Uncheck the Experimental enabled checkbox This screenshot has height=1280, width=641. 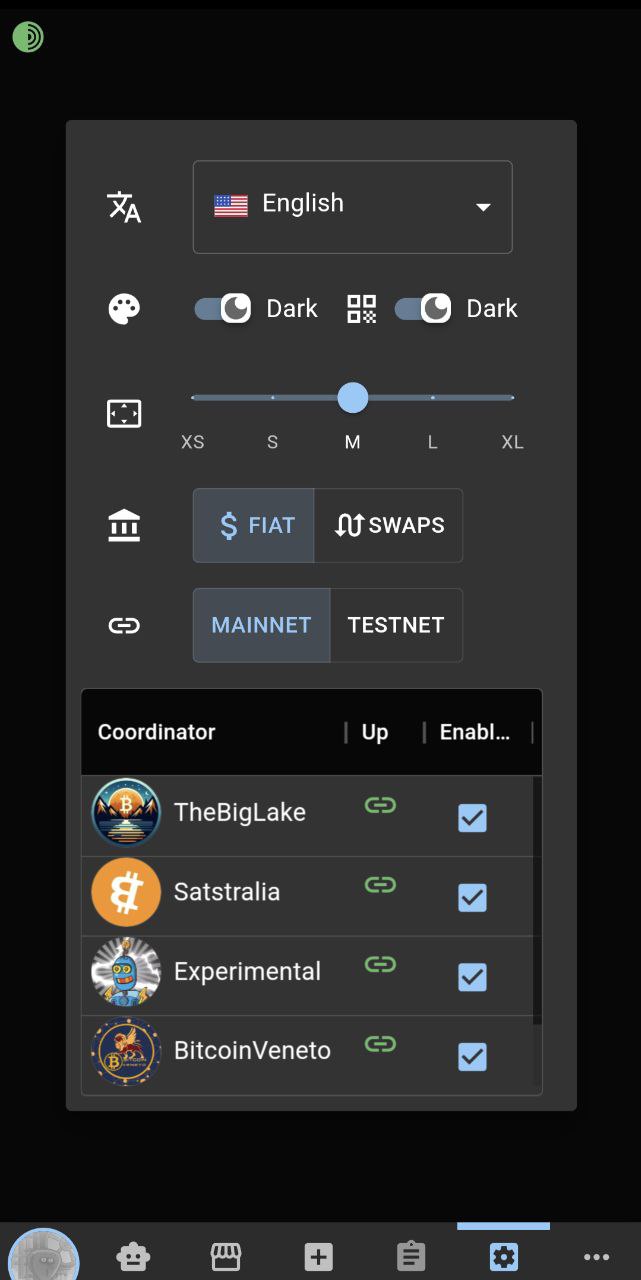click(472, 977)
